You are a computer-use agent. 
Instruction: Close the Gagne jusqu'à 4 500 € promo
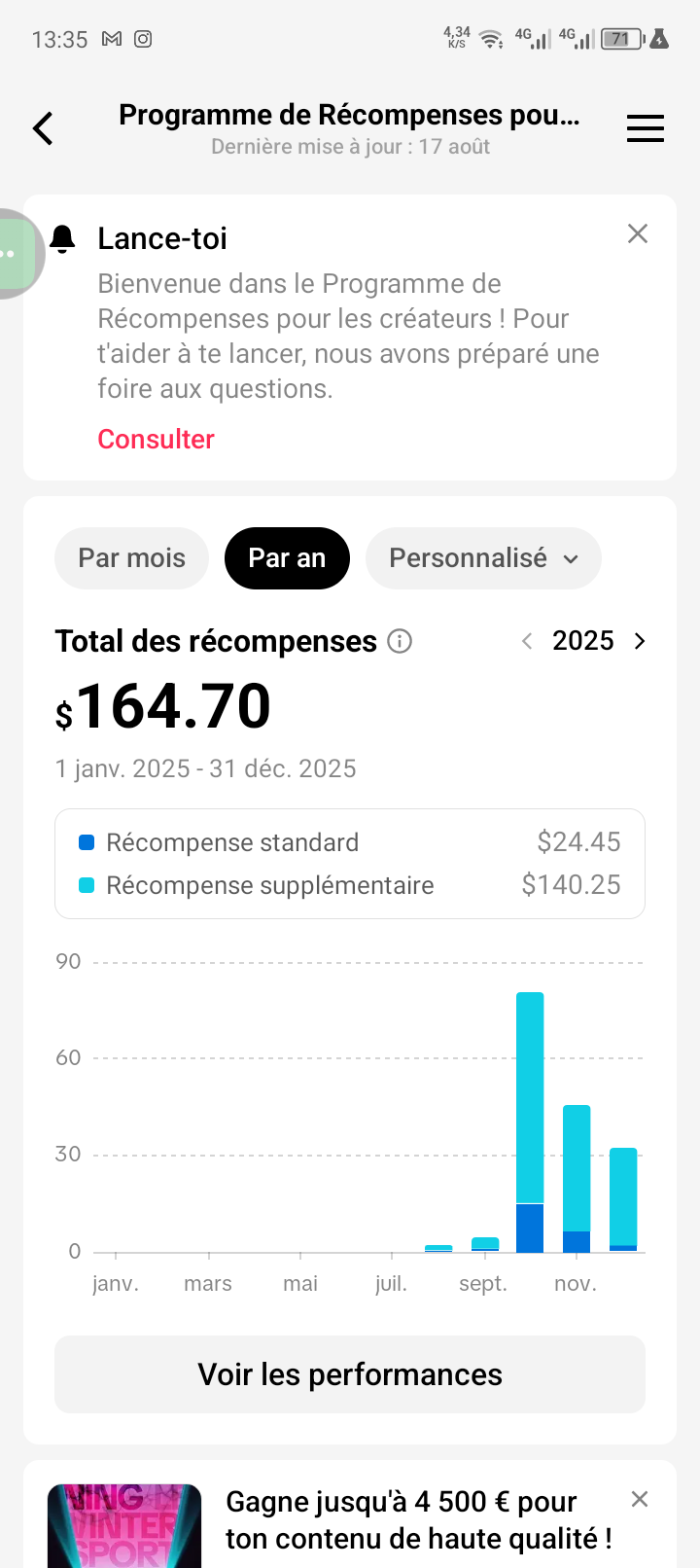click(640, 1499)
